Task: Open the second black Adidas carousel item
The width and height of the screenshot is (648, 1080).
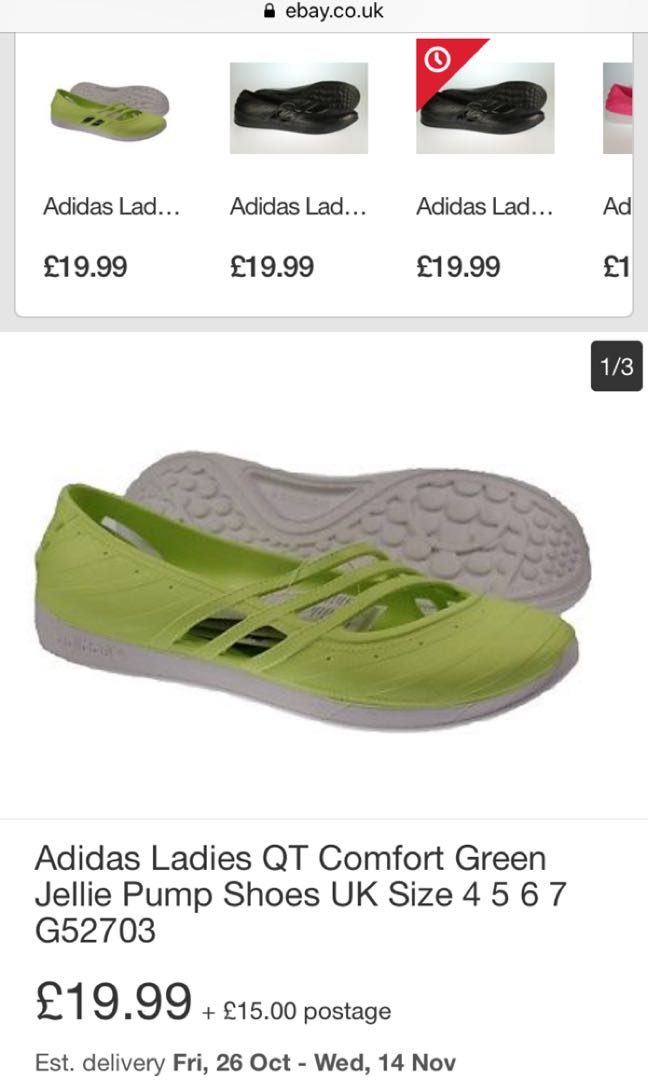Action: [298, 108]
